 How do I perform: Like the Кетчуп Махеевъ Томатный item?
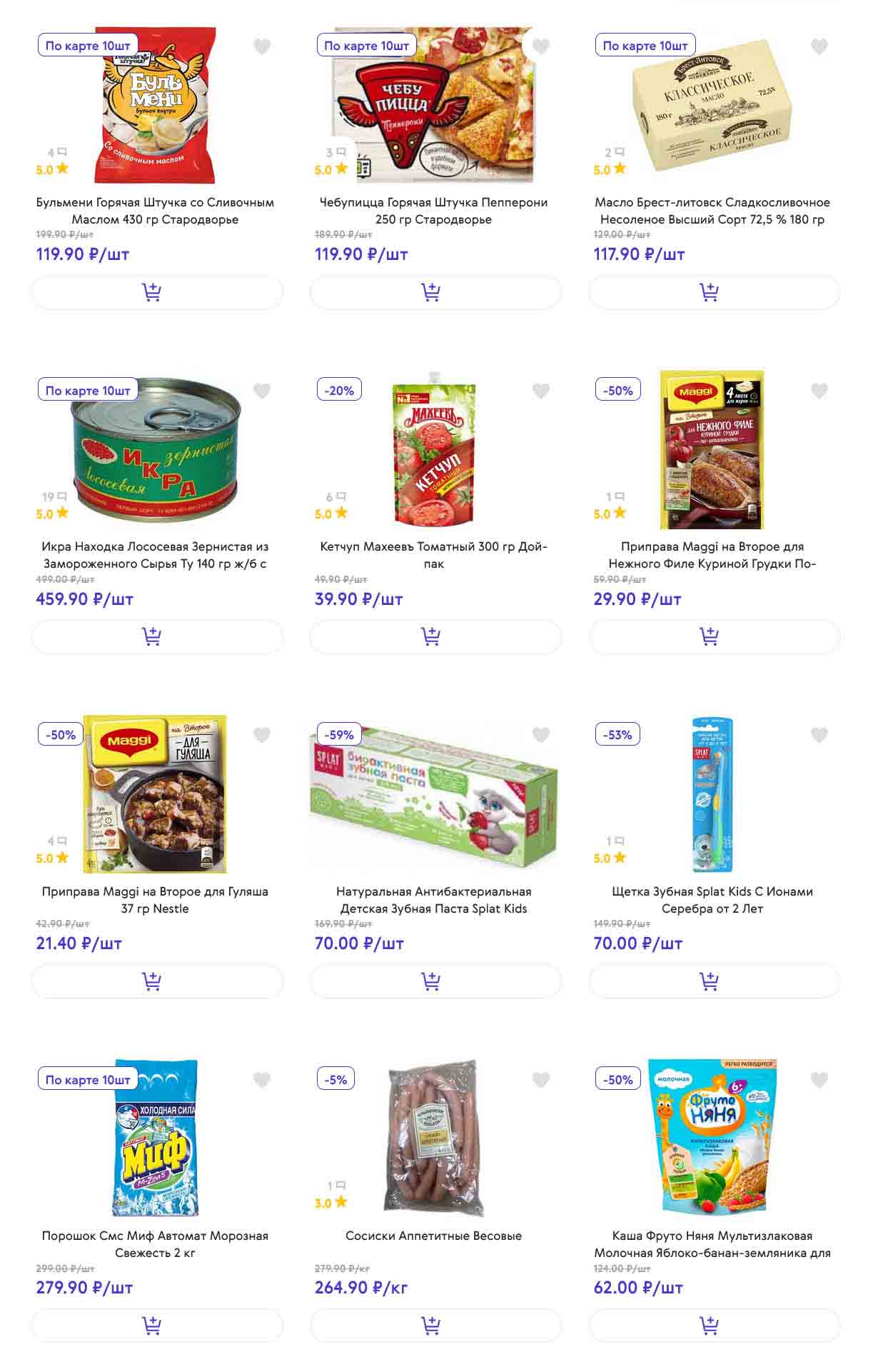(540, 391)
